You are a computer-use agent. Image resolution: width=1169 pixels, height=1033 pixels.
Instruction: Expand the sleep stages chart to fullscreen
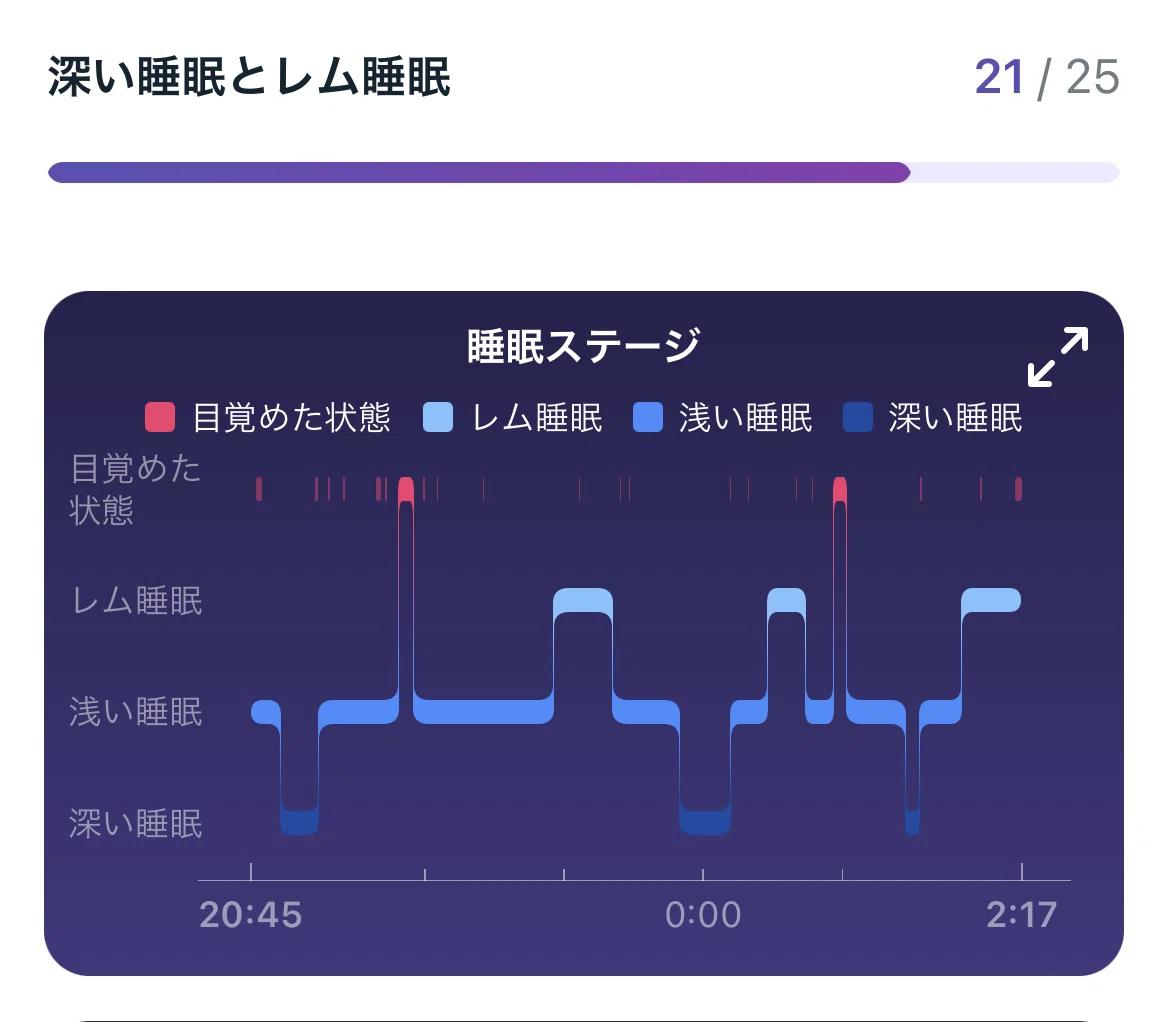click(1057, 357)
